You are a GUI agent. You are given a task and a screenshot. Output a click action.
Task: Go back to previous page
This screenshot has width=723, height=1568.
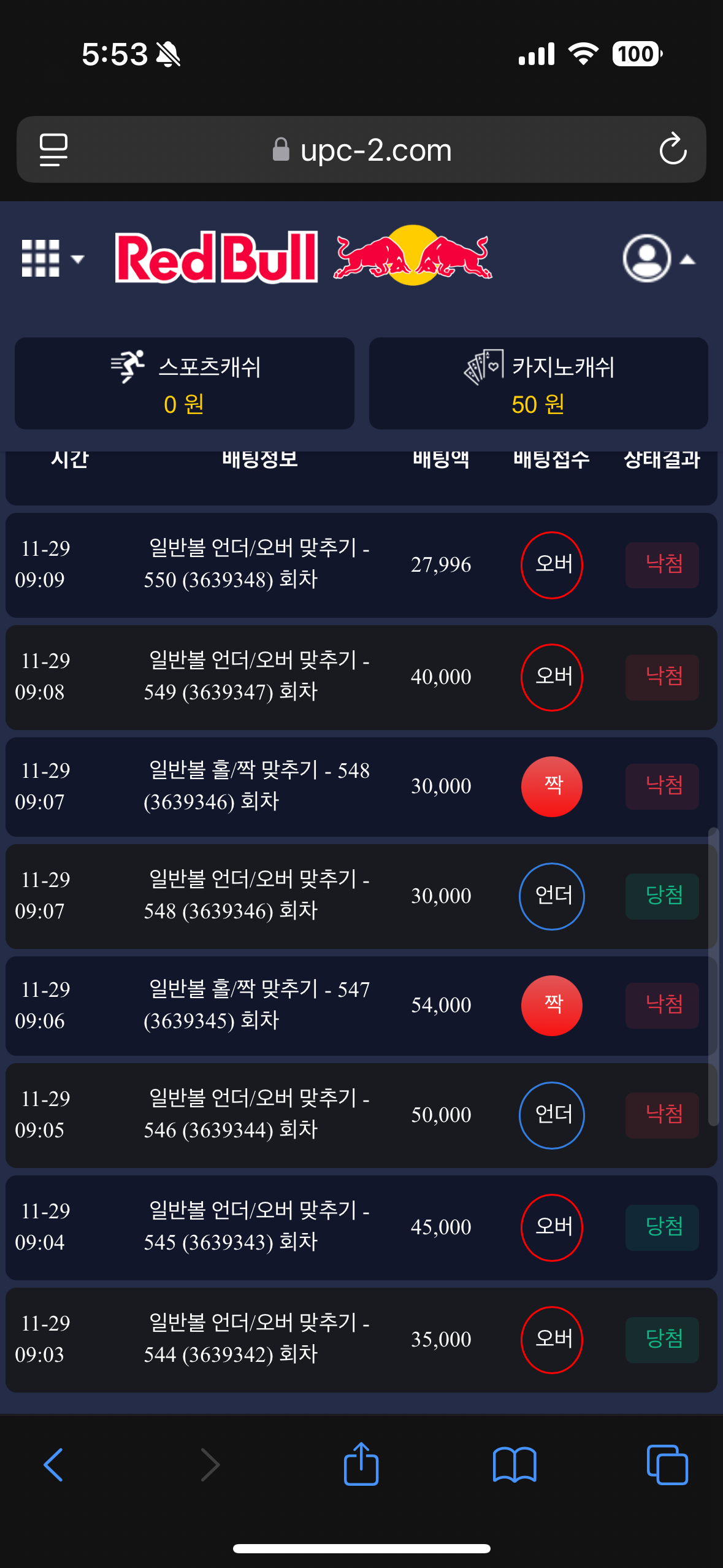tap(53, 1465)
